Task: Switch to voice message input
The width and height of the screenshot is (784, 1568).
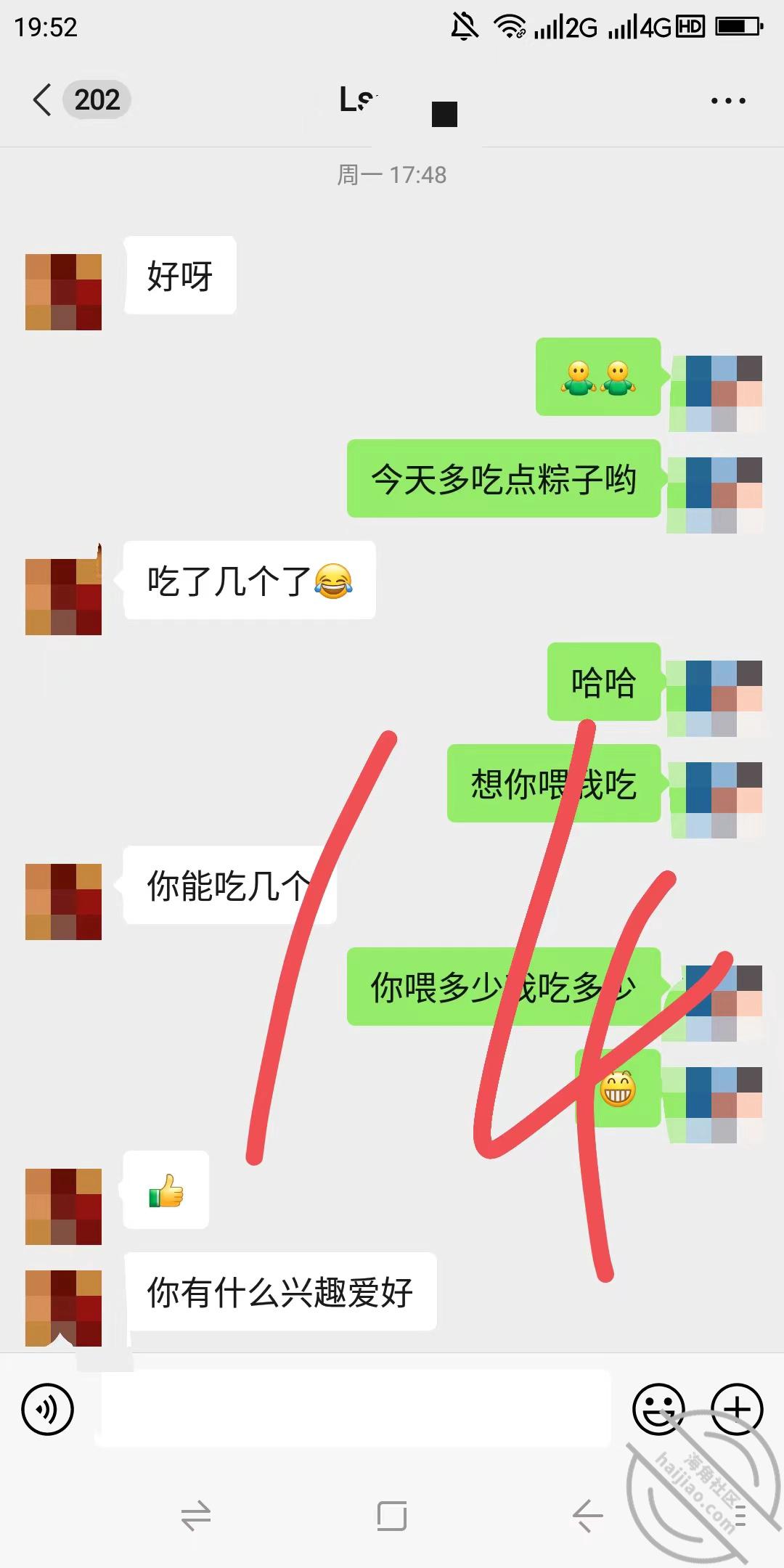Action: coord(48,1410)
